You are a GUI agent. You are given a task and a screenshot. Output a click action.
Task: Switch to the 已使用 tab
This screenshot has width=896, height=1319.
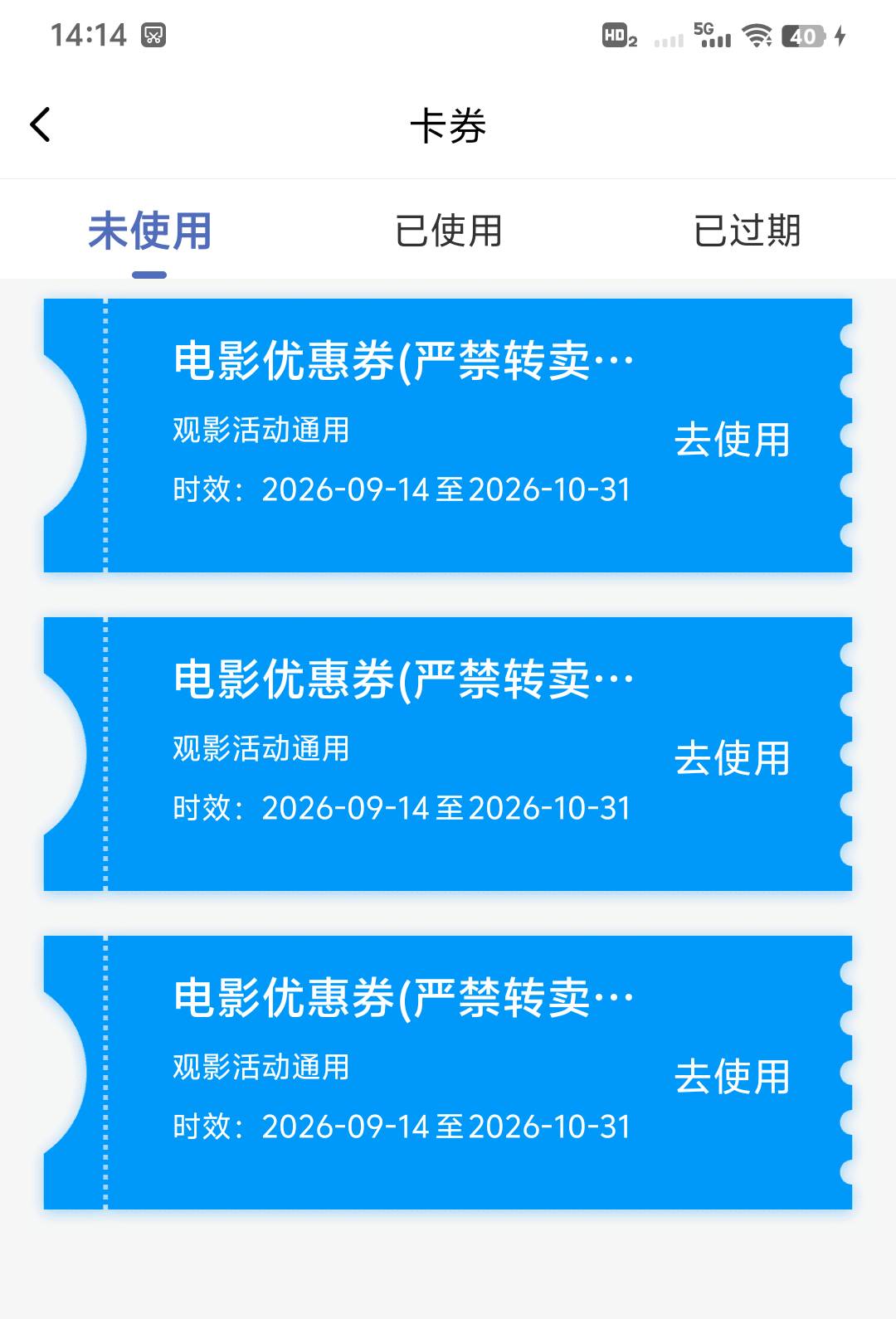[x=448, y=231]
